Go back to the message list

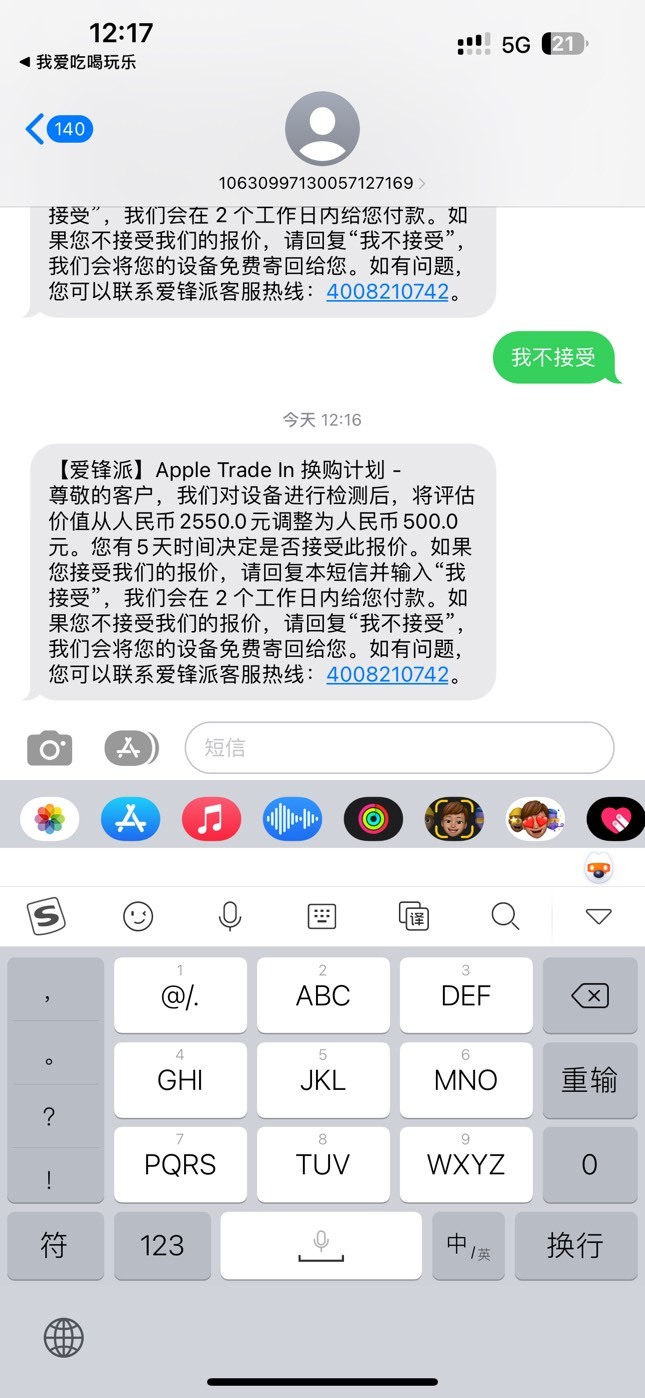pos(58,129)
